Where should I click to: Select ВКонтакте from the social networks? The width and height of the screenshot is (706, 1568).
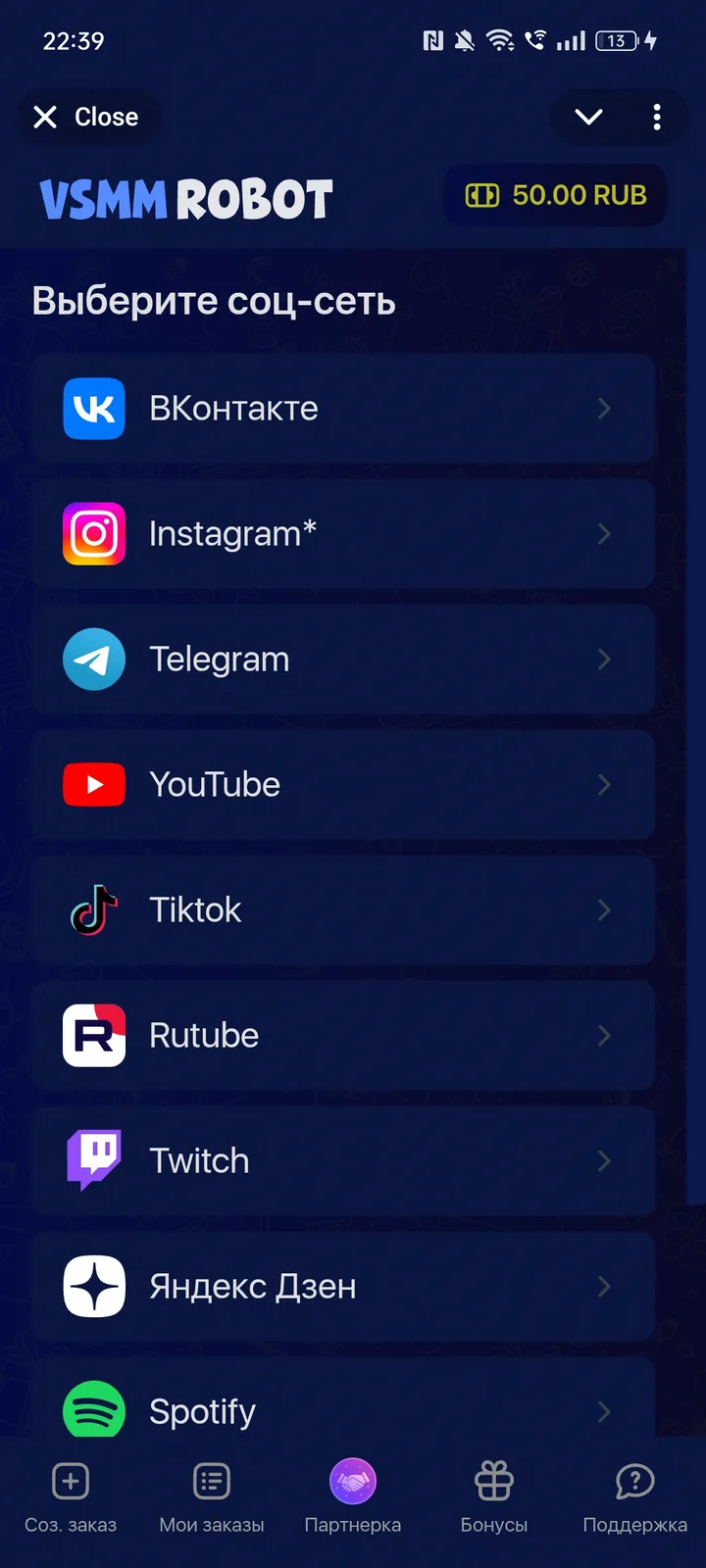pos(343,409)
